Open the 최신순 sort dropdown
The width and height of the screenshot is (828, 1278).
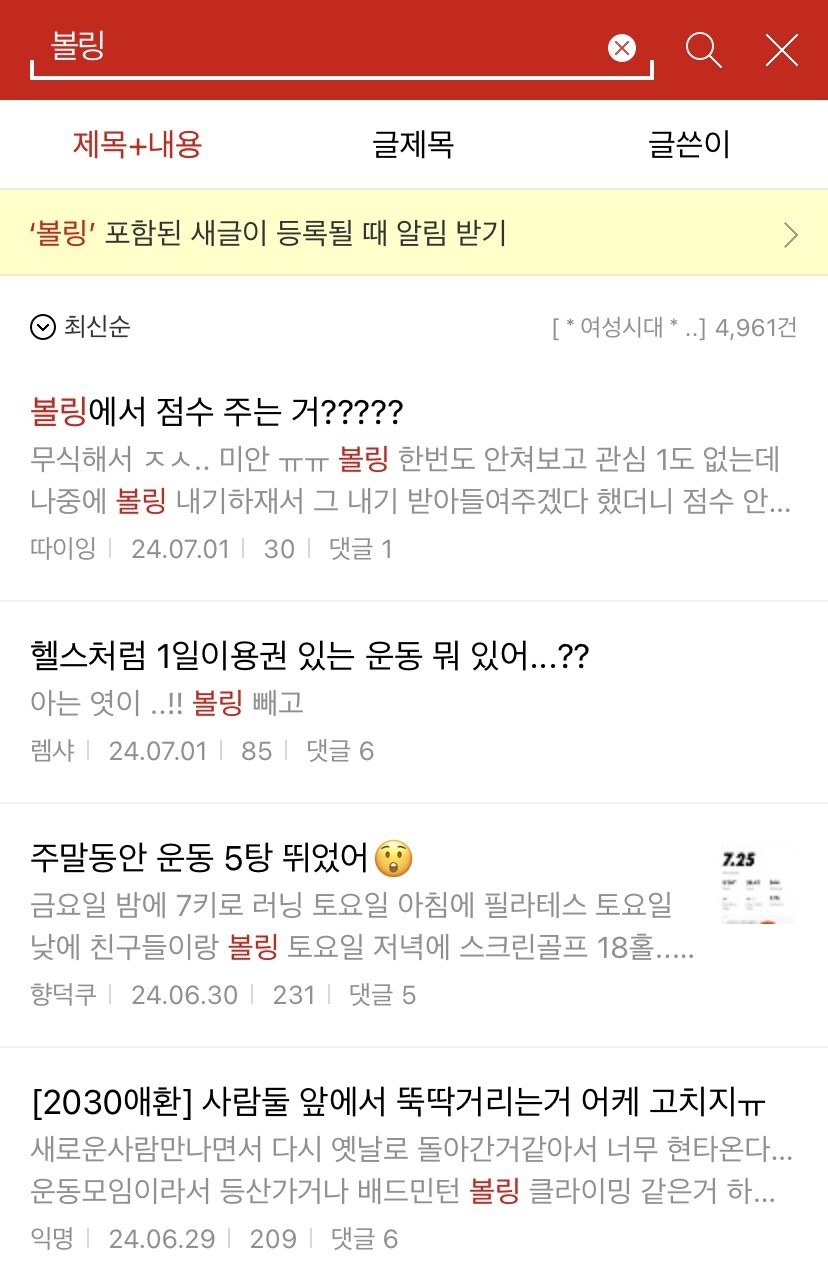coord(81,327)
